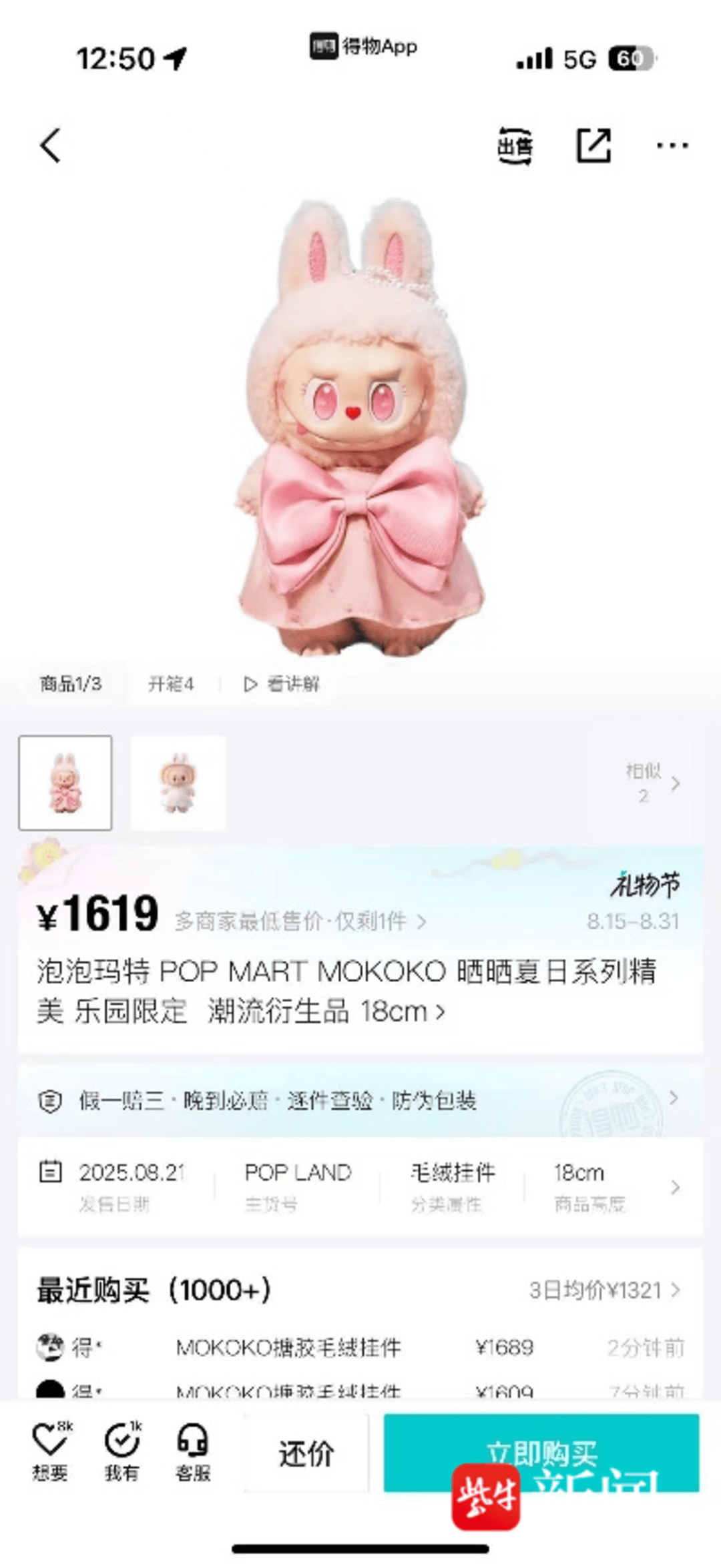Open the 假一赔三 guarantee info row
The height and width of the screenshot is (1568, 721).
[x=360, y=1100]
